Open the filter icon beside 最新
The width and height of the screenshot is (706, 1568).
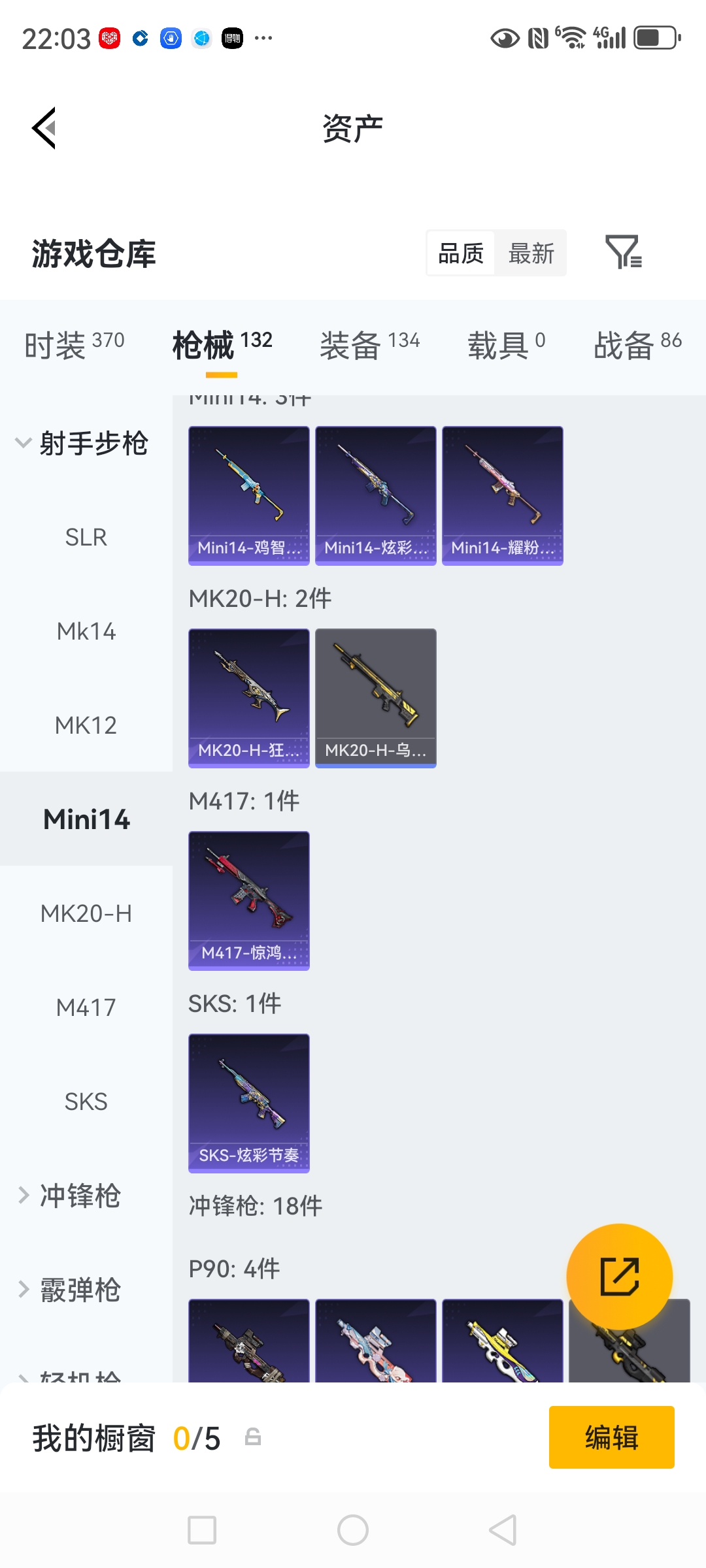(623, 253)
